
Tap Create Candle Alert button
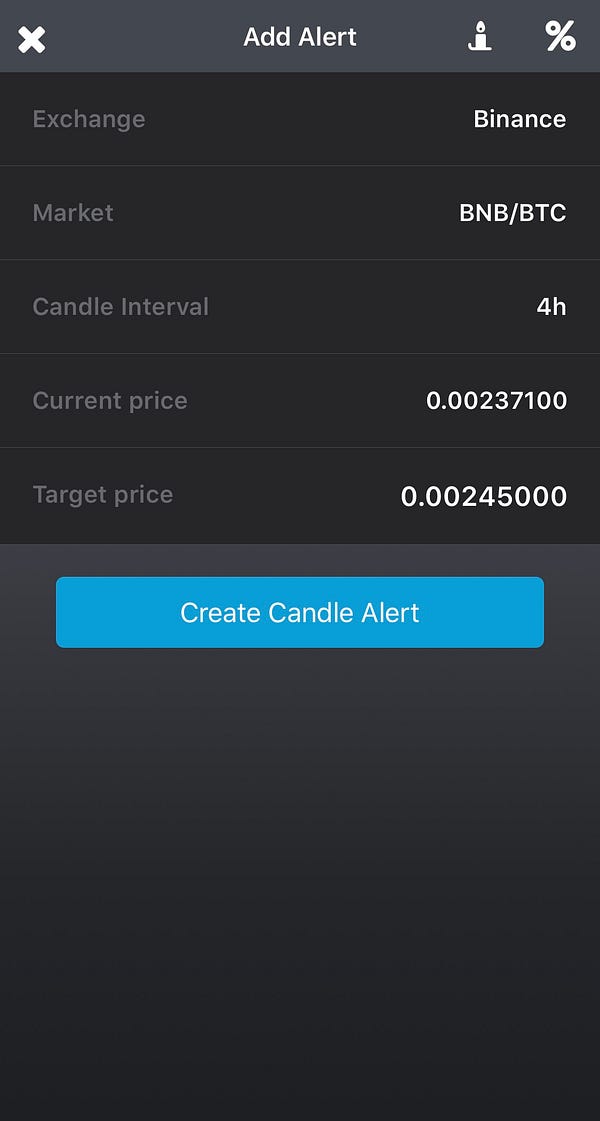300,612
